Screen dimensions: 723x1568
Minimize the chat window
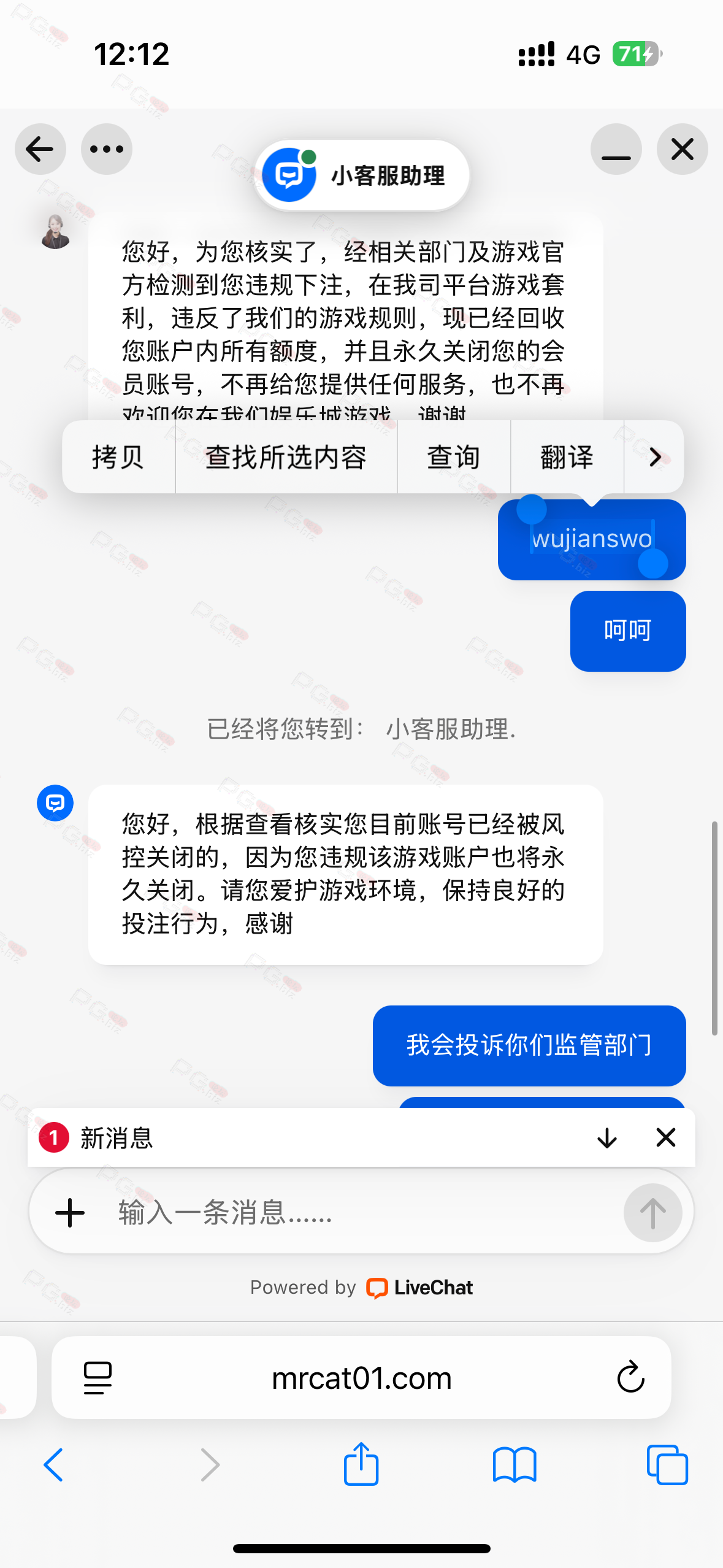pos(616,149)
